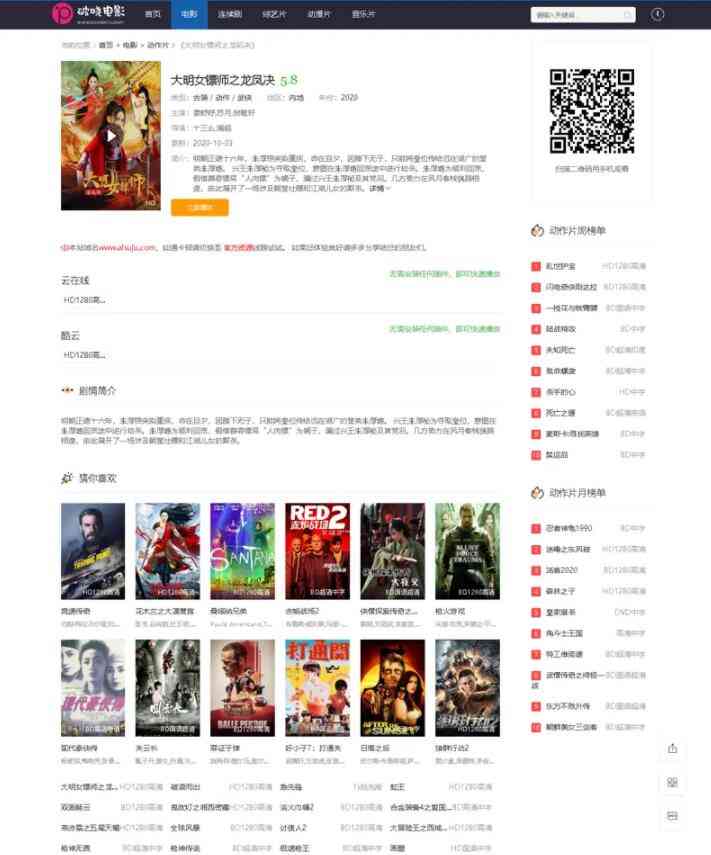Open 死亡之雪 in the weekly ranking
Viewport: 711px width, 855px height.
click(x=560, y=413)
